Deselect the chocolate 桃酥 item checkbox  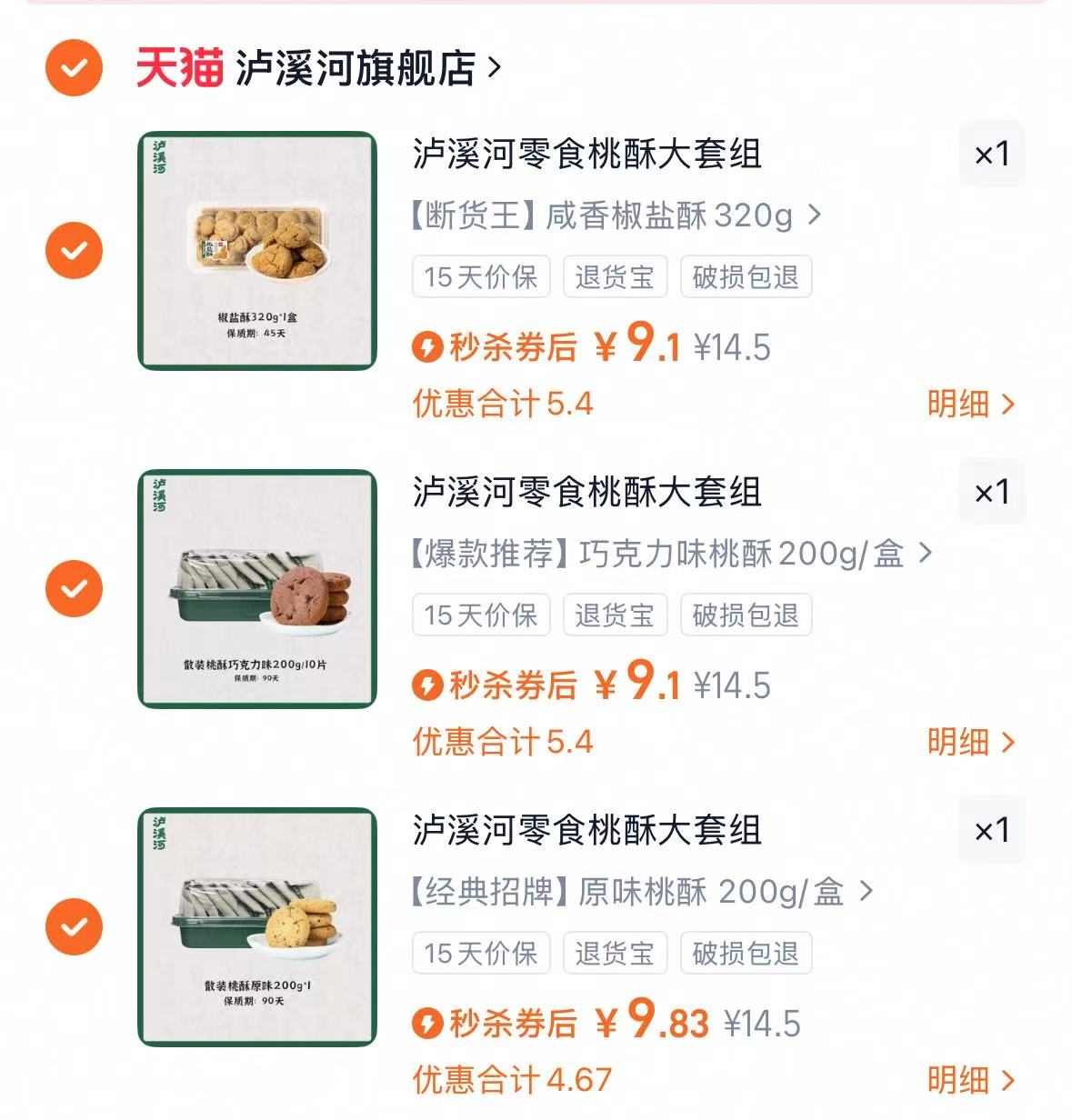point(73,589)
